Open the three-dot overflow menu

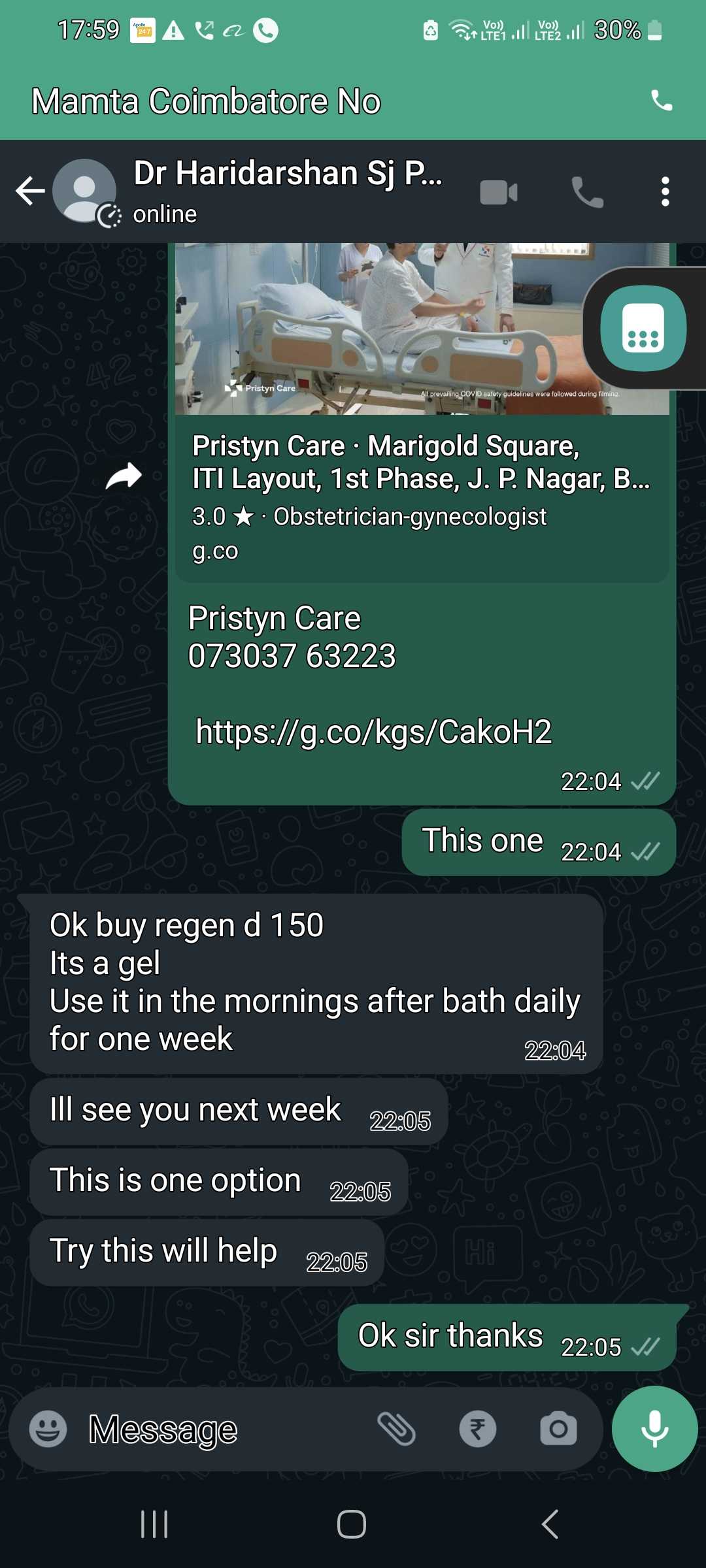(x=665, y=192)
